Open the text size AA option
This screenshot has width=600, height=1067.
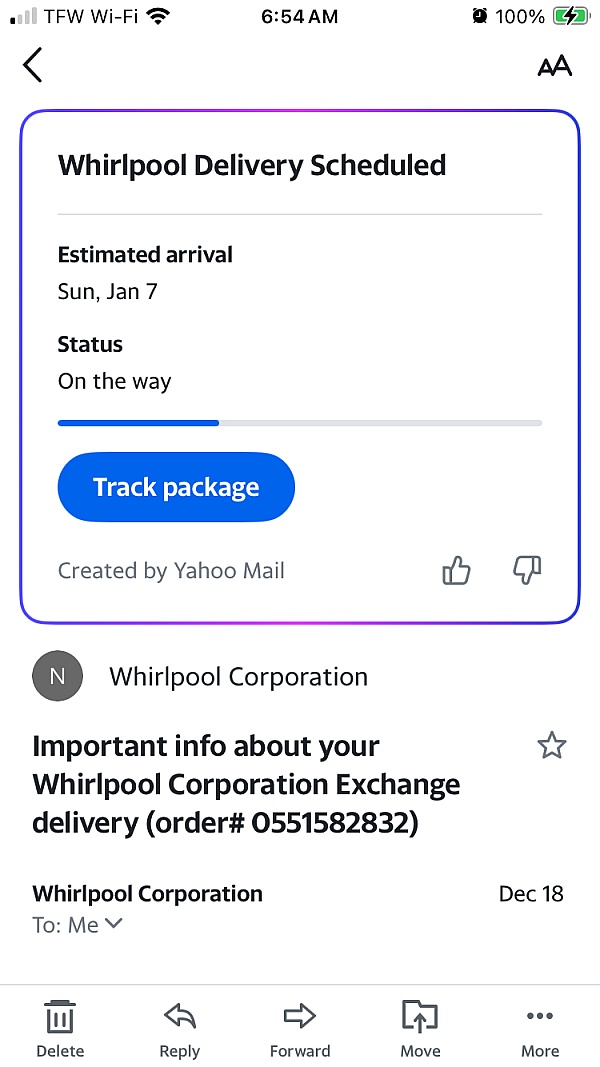554,66
